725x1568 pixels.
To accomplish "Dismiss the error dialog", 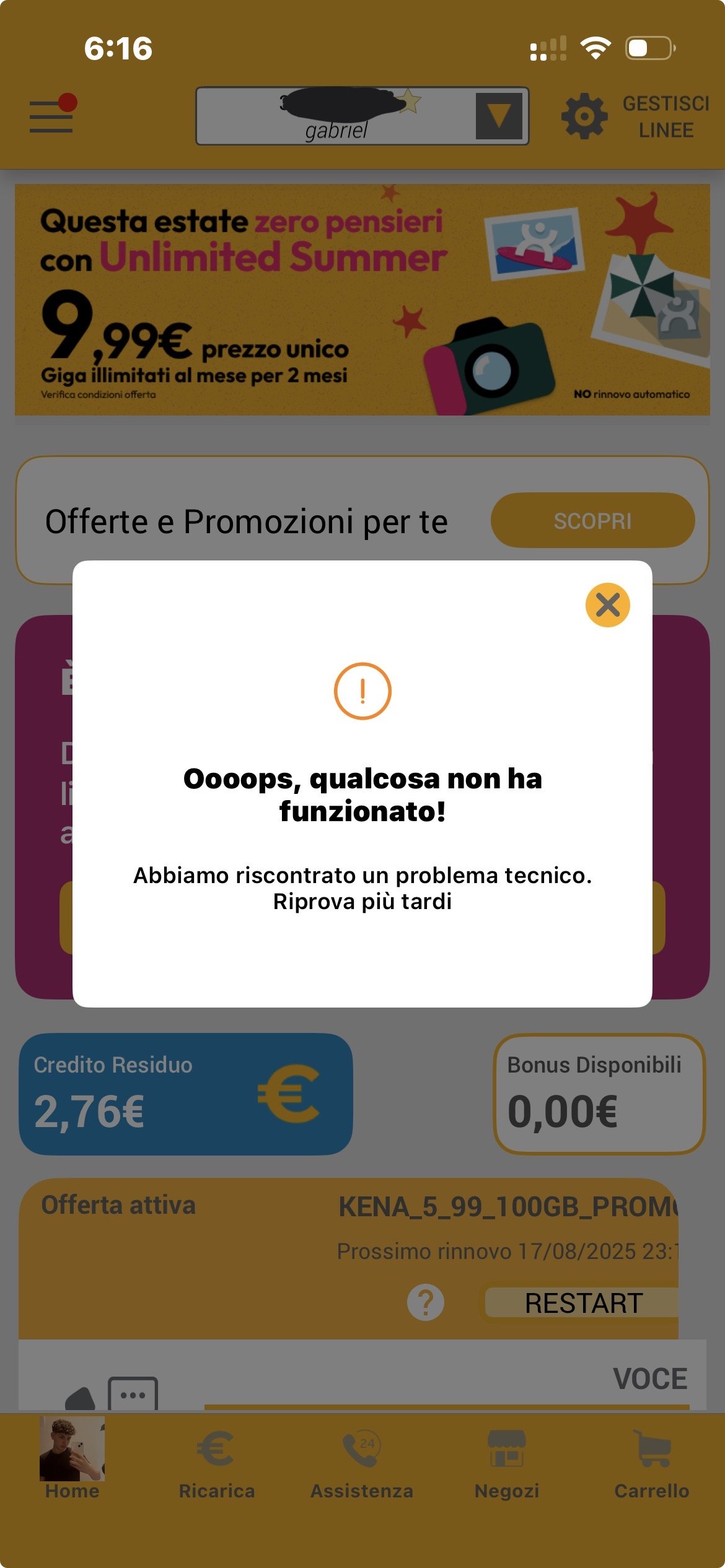I will (x=607, y=605).
